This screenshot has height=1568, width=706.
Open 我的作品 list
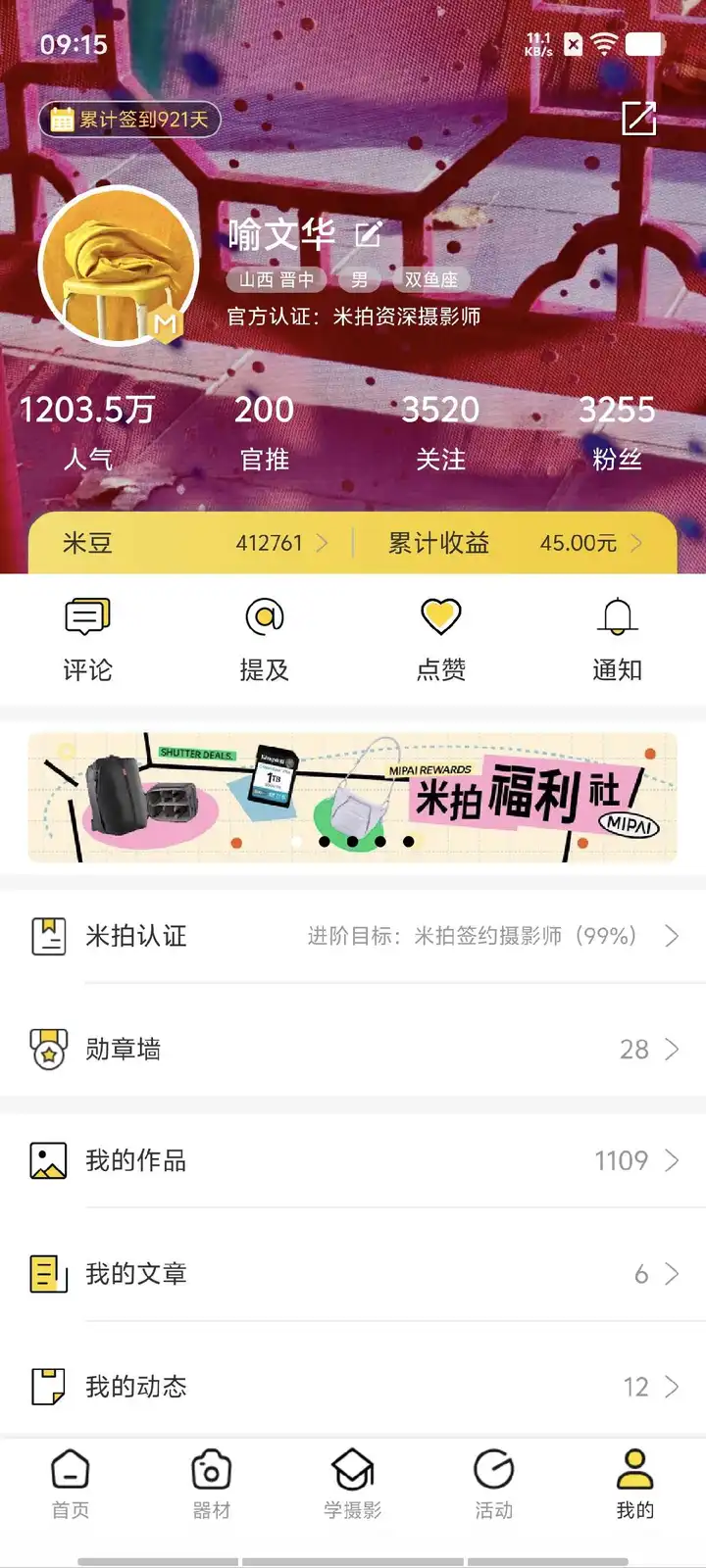point(353,1161)
